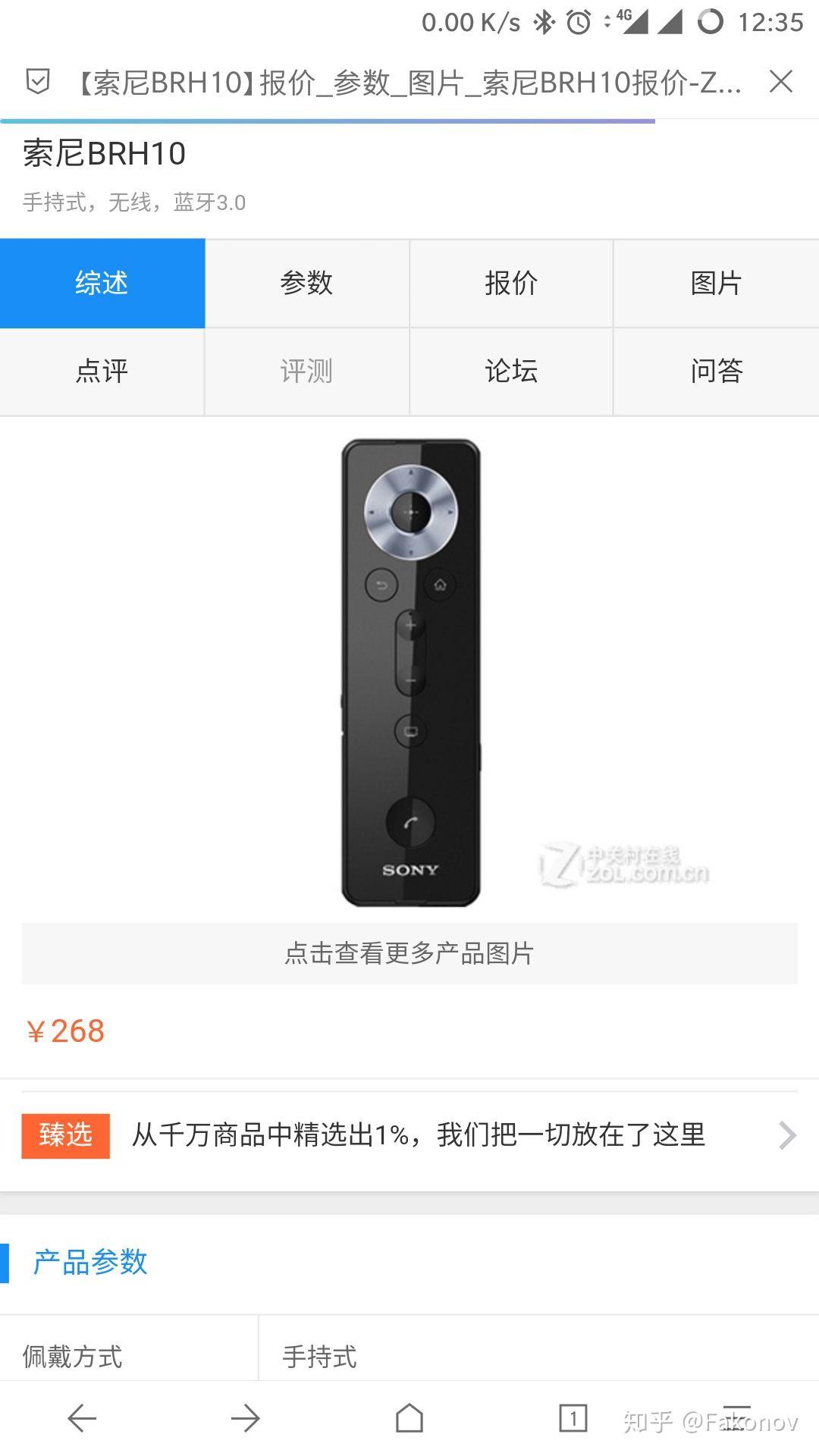Tap 点击查看更多产品图片 button

click(x=409, y=953)
